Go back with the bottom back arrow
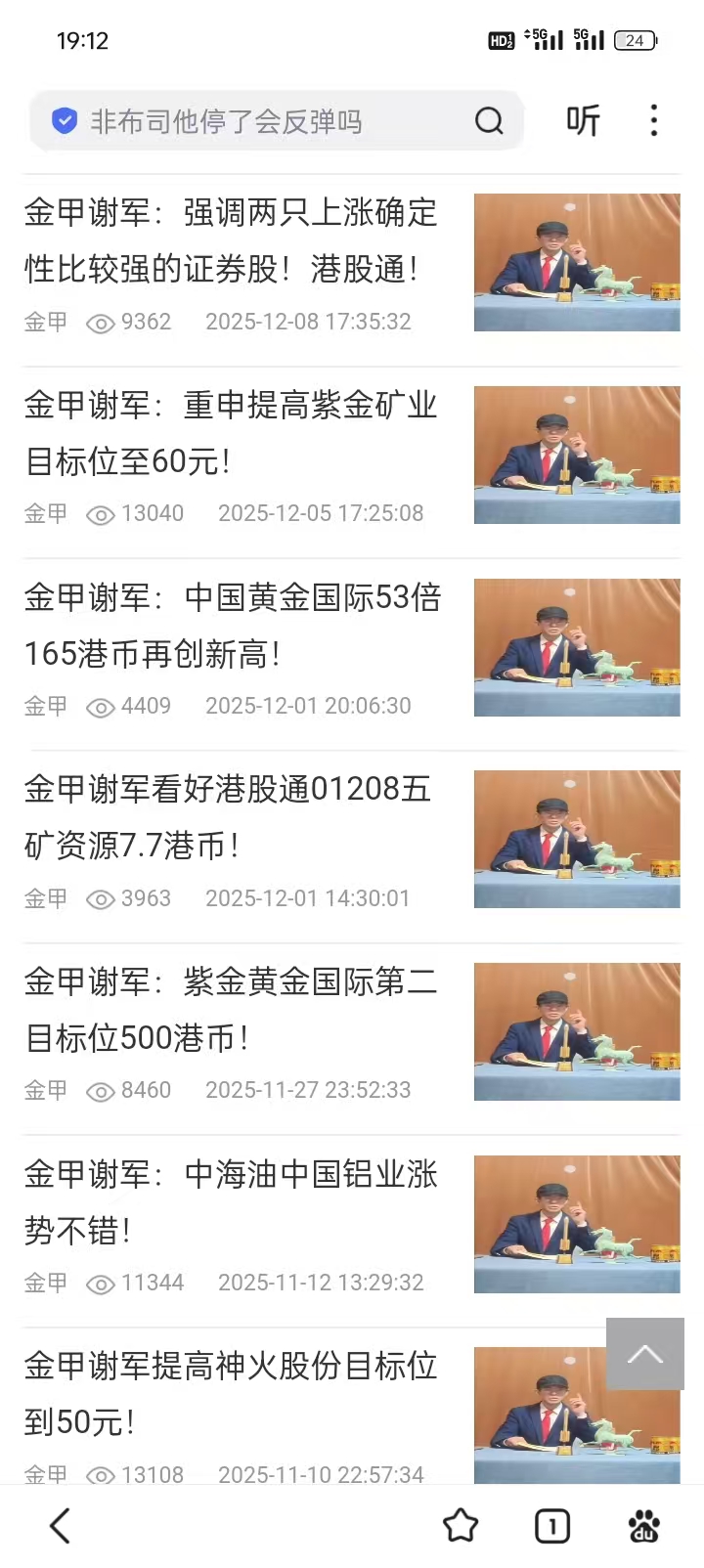The image size is (704, 1568). coord(61,1526)
